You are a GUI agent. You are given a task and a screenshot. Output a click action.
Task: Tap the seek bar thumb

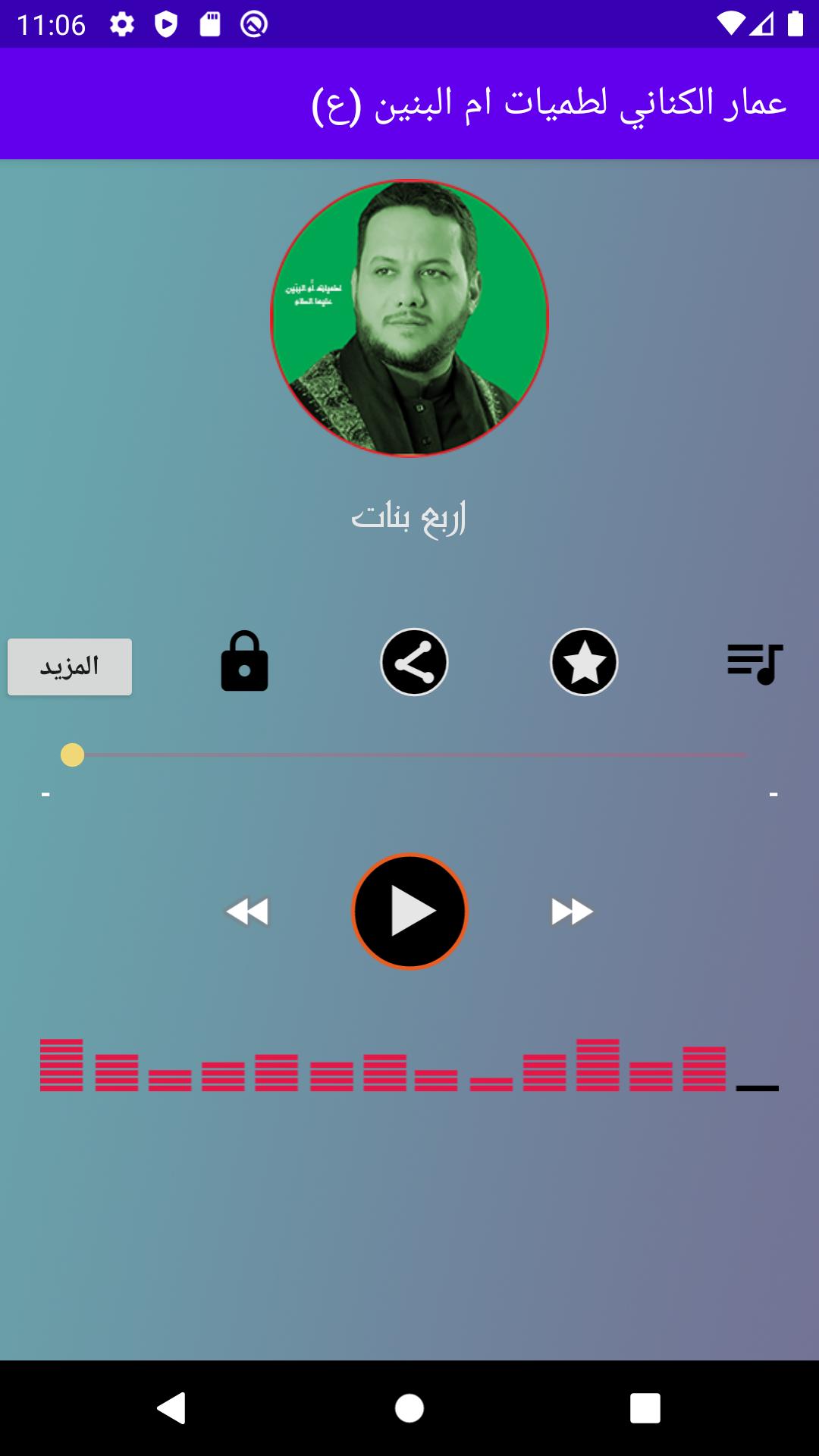pos(72,755)
